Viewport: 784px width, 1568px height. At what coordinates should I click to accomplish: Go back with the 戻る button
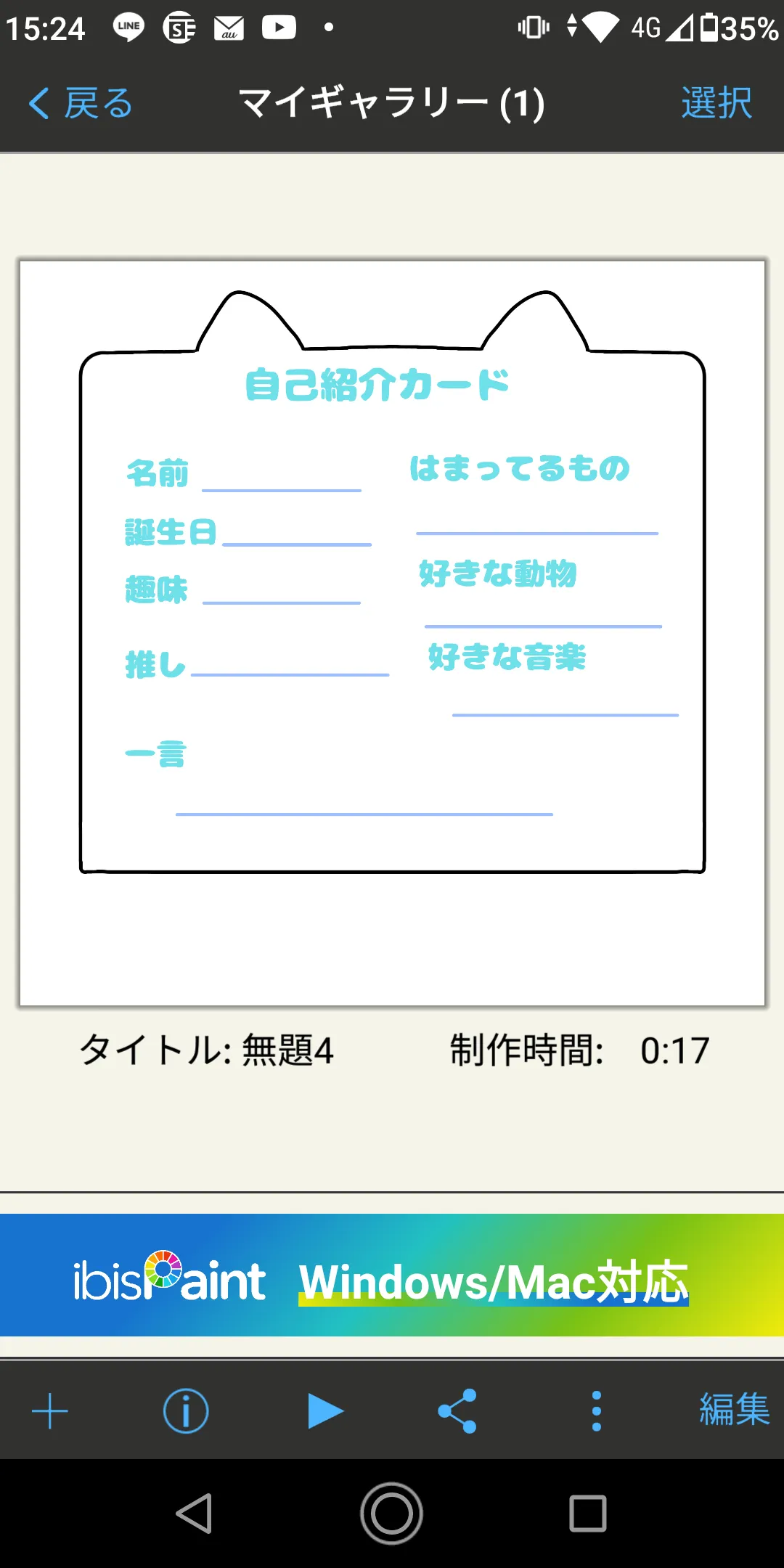(x=80, y=103)
